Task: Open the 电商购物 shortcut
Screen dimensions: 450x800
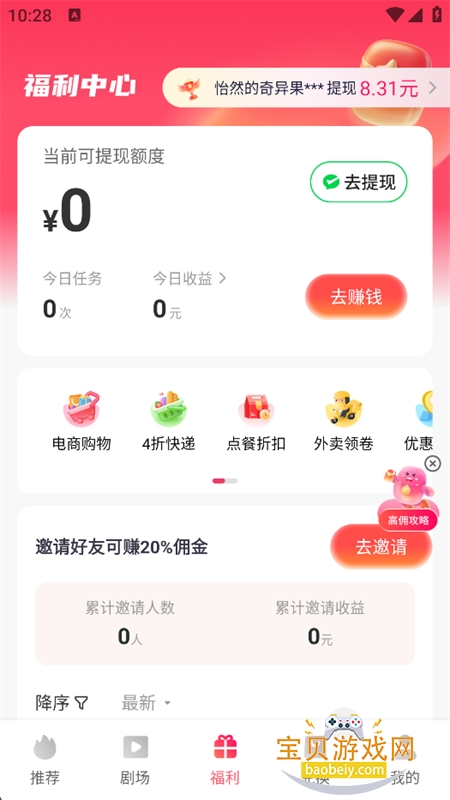Action: click(x=82, y=421)
